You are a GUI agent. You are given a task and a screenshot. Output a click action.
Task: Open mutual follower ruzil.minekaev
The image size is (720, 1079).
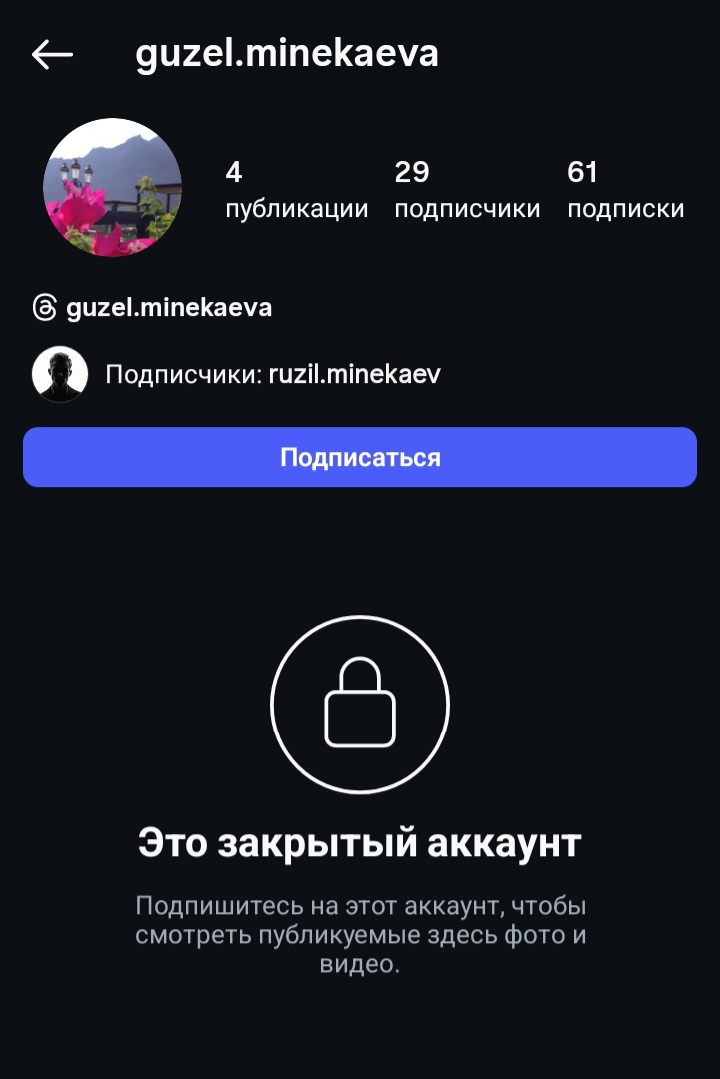point(354,375)
